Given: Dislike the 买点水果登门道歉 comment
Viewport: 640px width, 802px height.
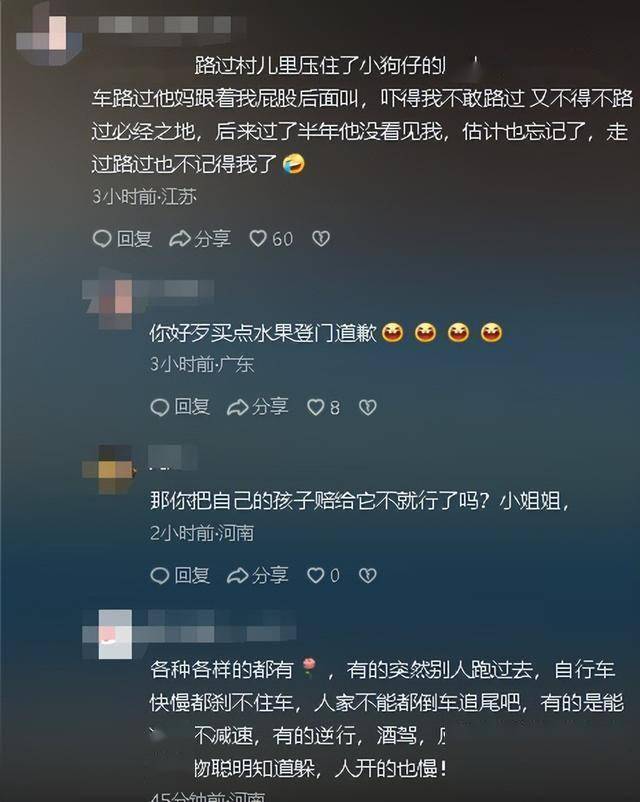Looking at the screenshot, I should (x=368, y=407).
